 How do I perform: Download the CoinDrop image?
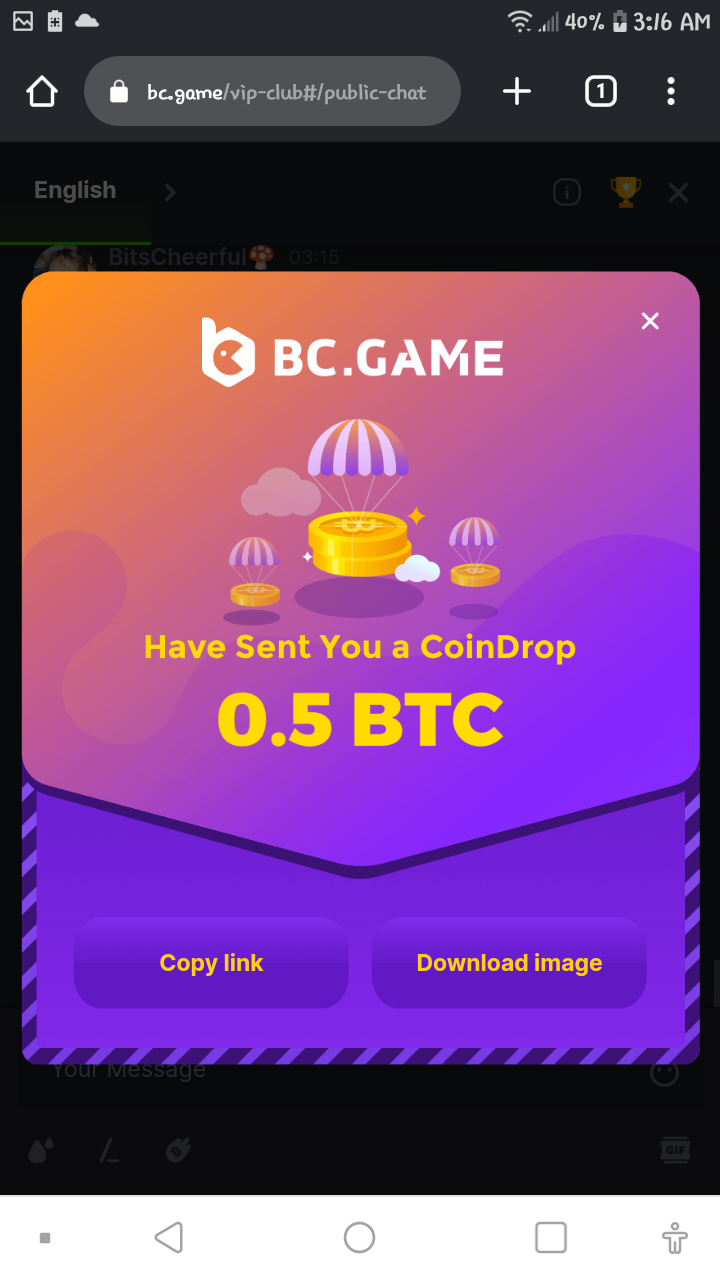(x=509, y=963)
